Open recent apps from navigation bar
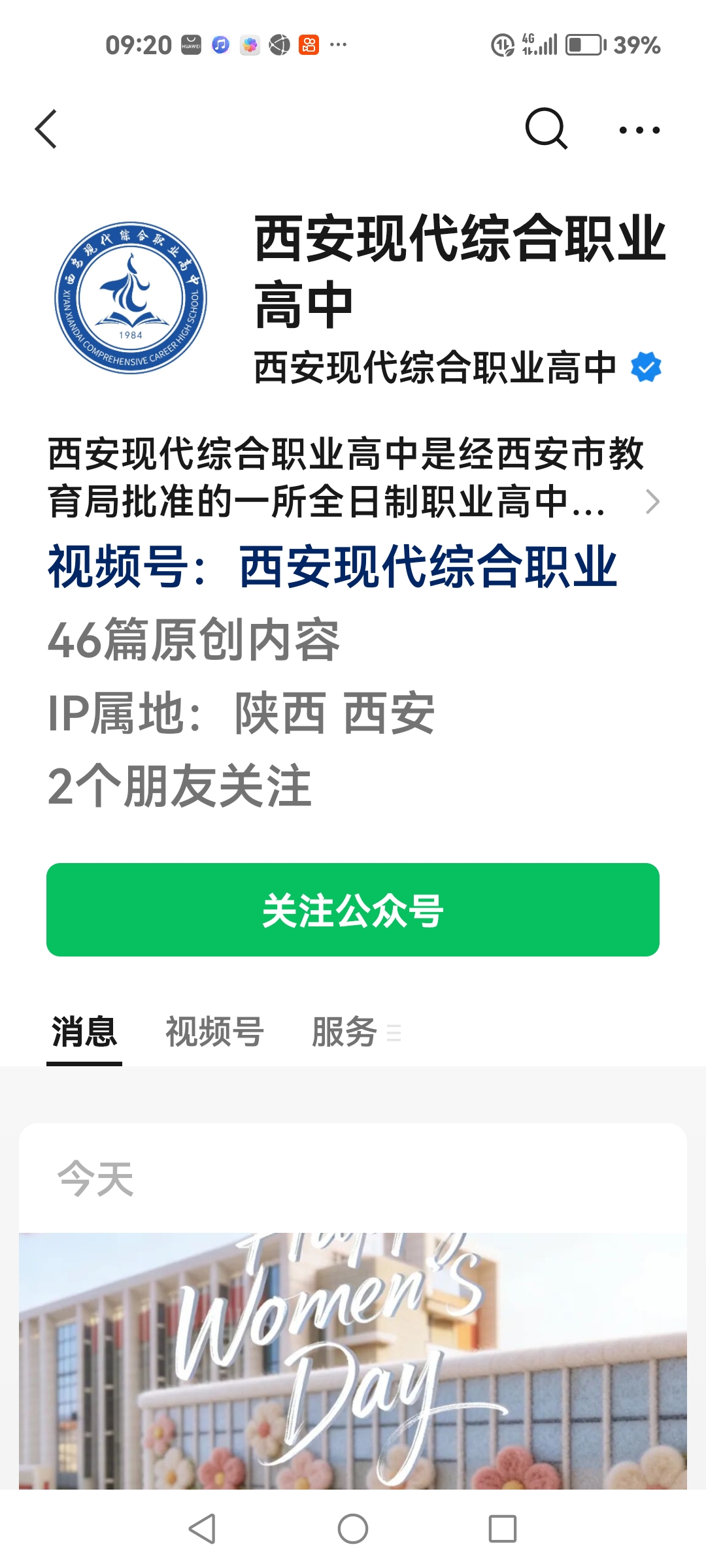Viewport: 706px width, 1568px height. pos(502,1529)
